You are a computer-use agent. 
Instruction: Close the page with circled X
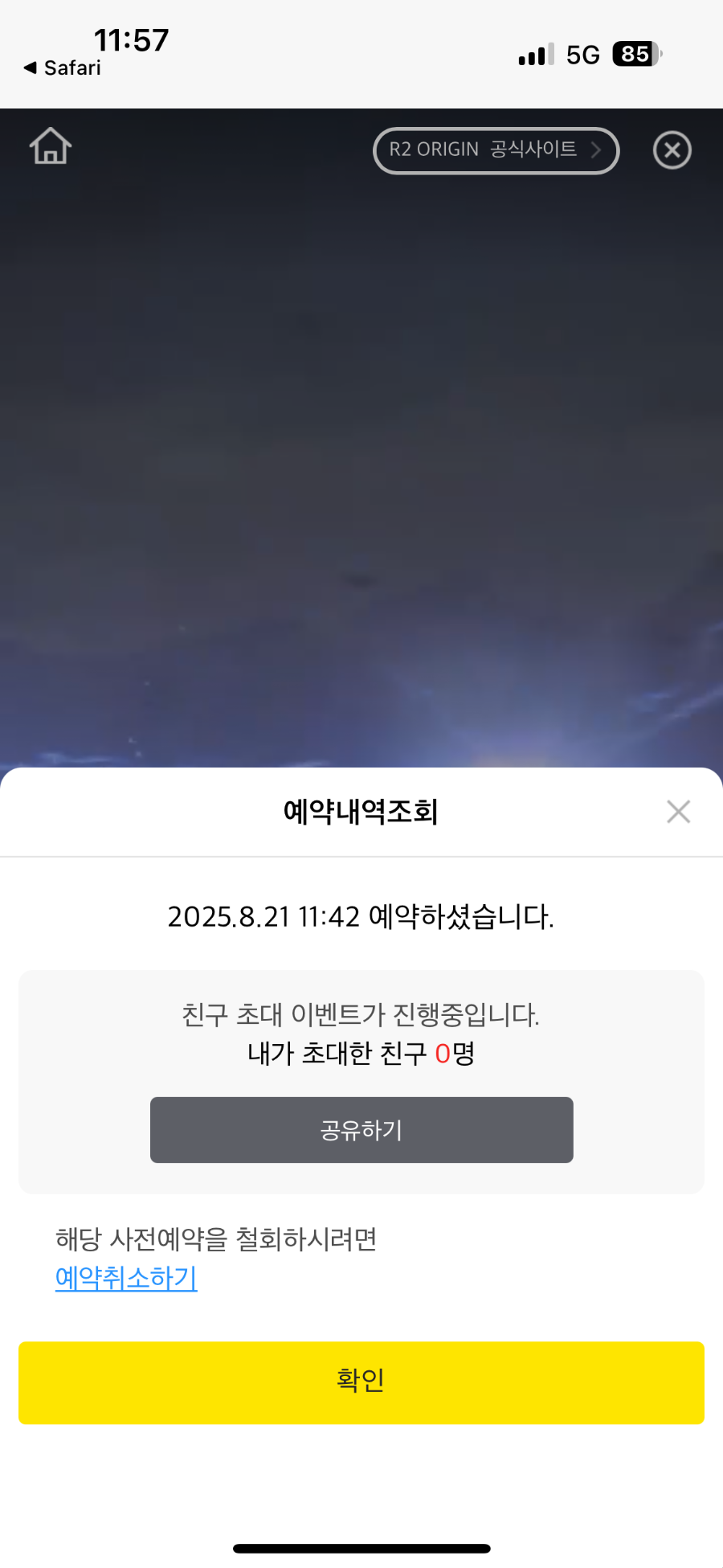(672, 150)
